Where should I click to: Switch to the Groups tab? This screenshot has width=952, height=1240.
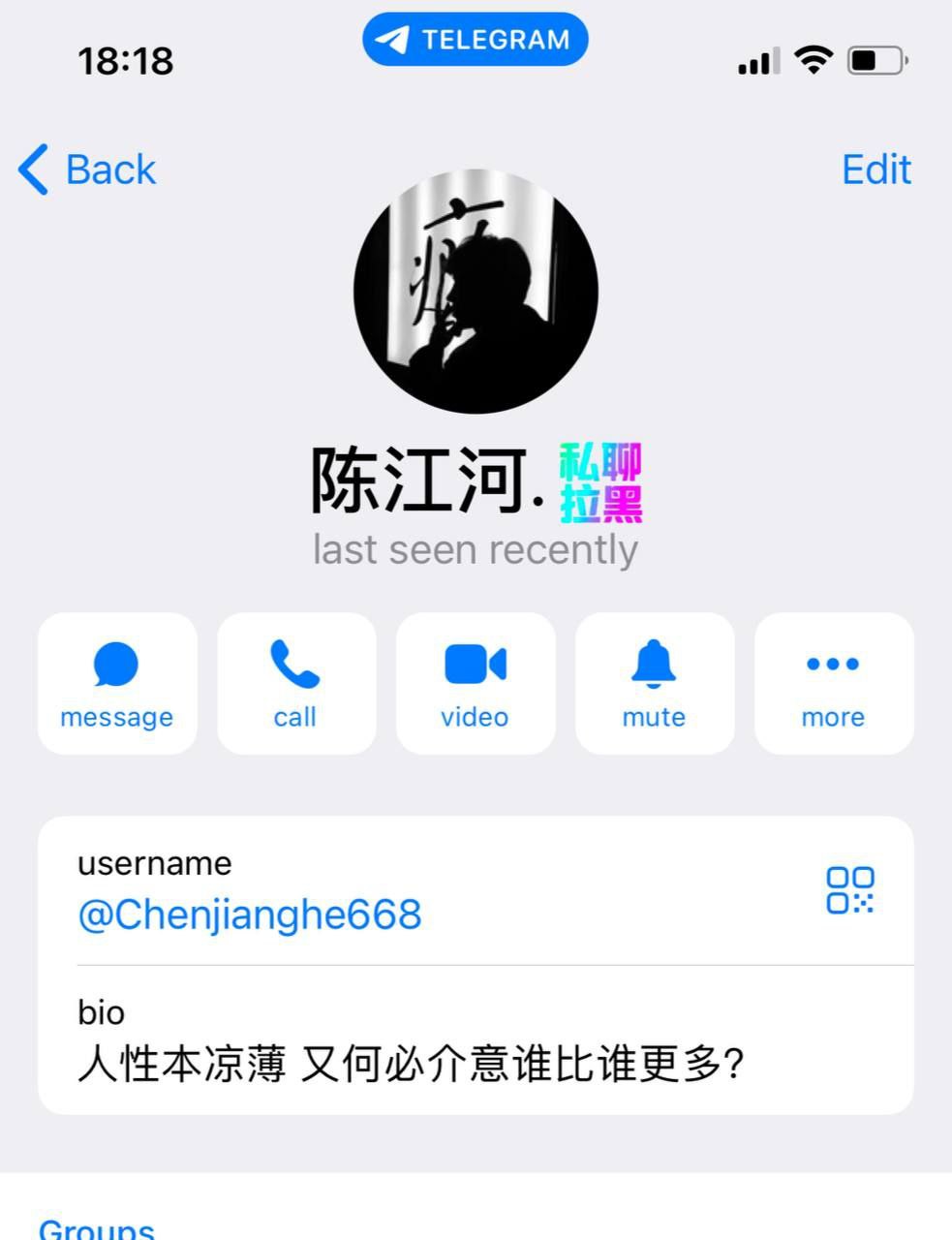tap(96, 1228)
